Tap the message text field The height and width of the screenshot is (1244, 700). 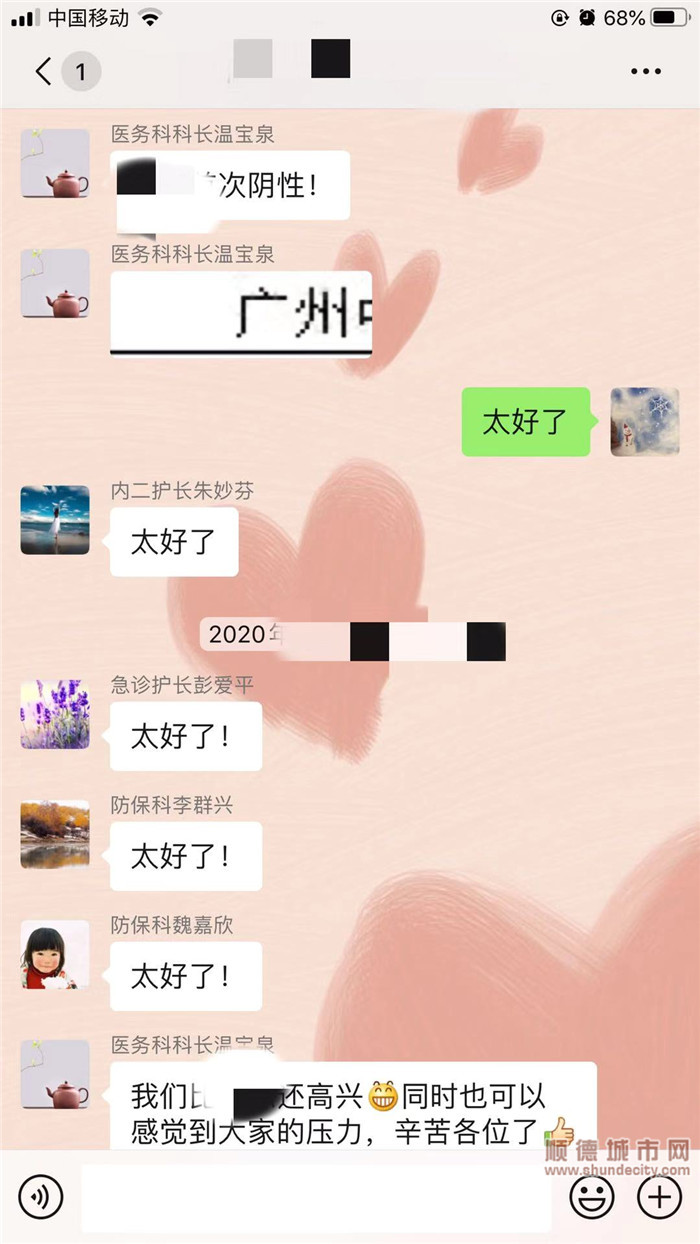315,1197
